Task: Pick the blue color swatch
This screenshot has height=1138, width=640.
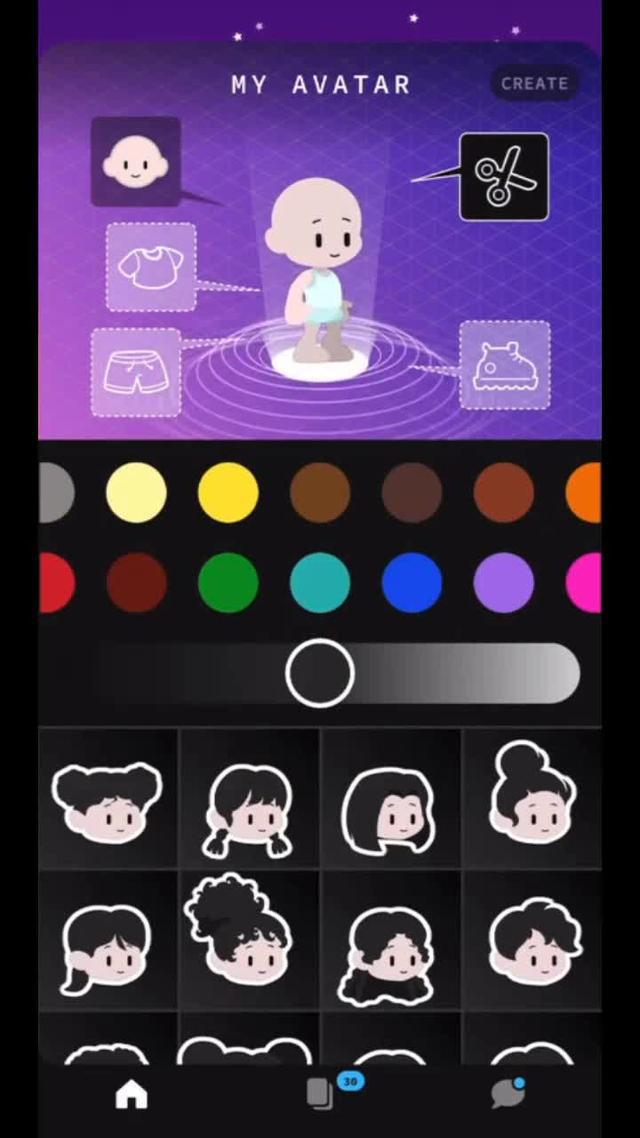Action: point(412,582)
